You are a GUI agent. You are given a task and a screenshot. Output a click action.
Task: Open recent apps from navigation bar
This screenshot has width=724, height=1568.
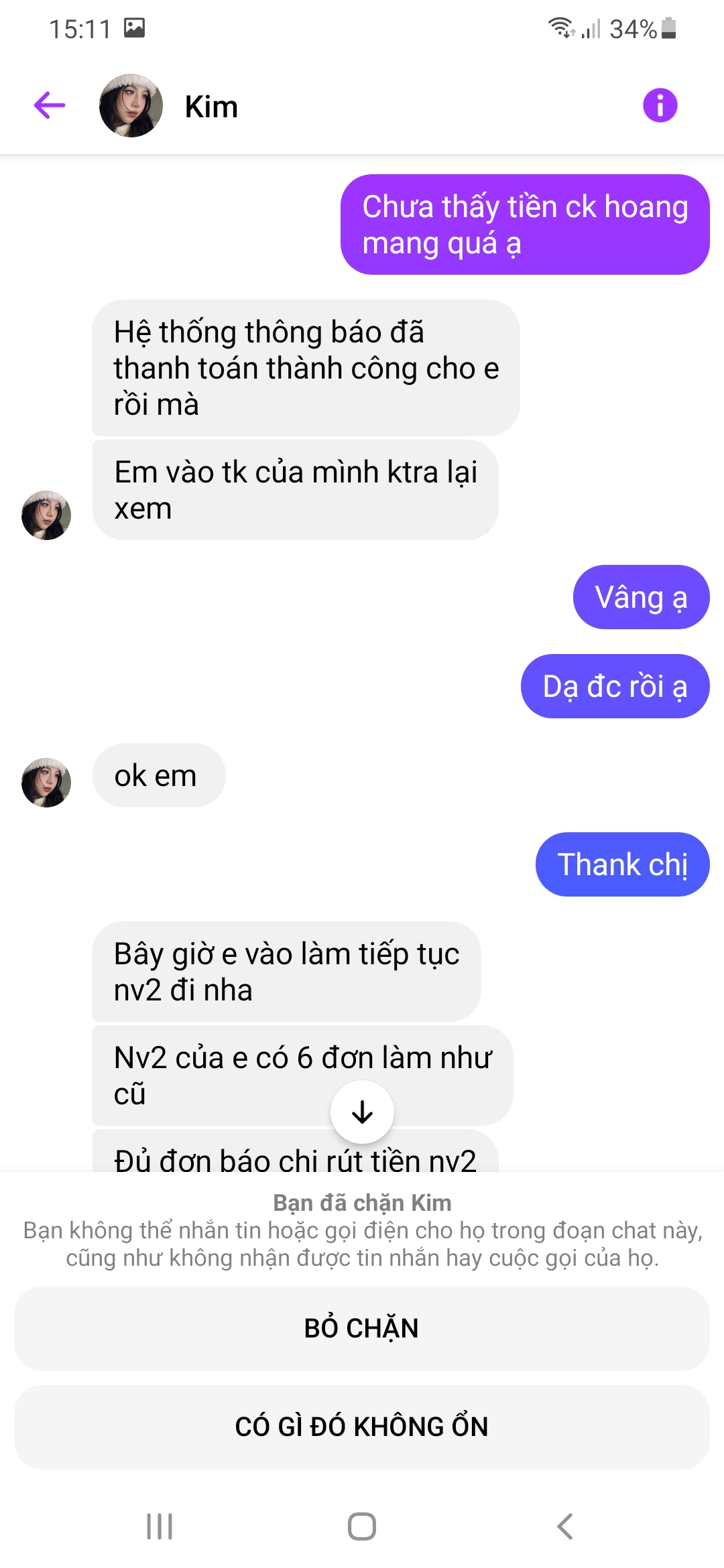[160, 1526]
